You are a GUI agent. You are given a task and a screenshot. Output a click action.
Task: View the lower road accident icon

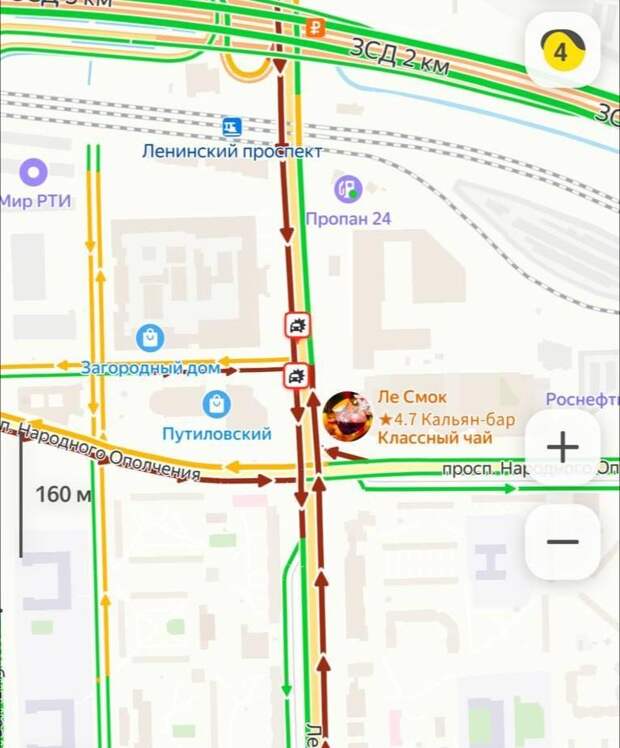[296, 376]
